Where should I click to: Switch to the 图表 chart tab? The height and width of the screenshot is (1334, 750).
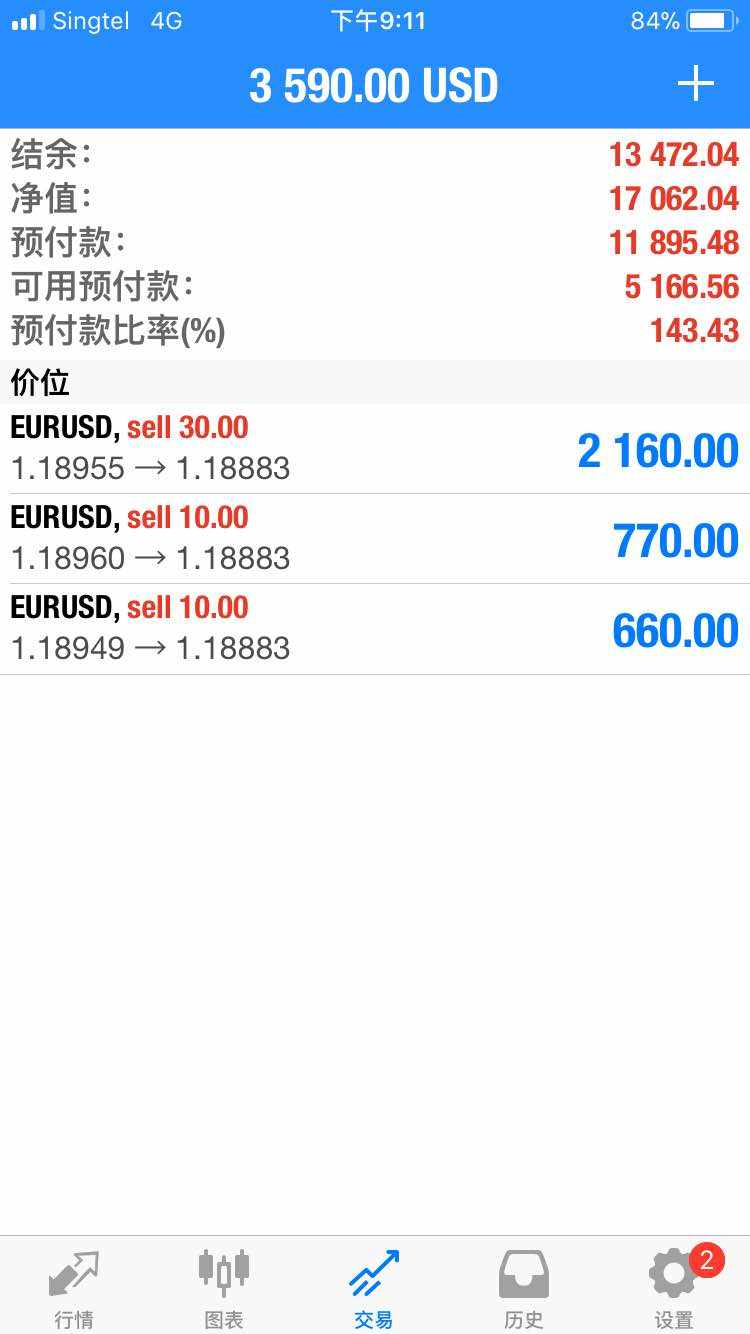(x=224, y=1288)
